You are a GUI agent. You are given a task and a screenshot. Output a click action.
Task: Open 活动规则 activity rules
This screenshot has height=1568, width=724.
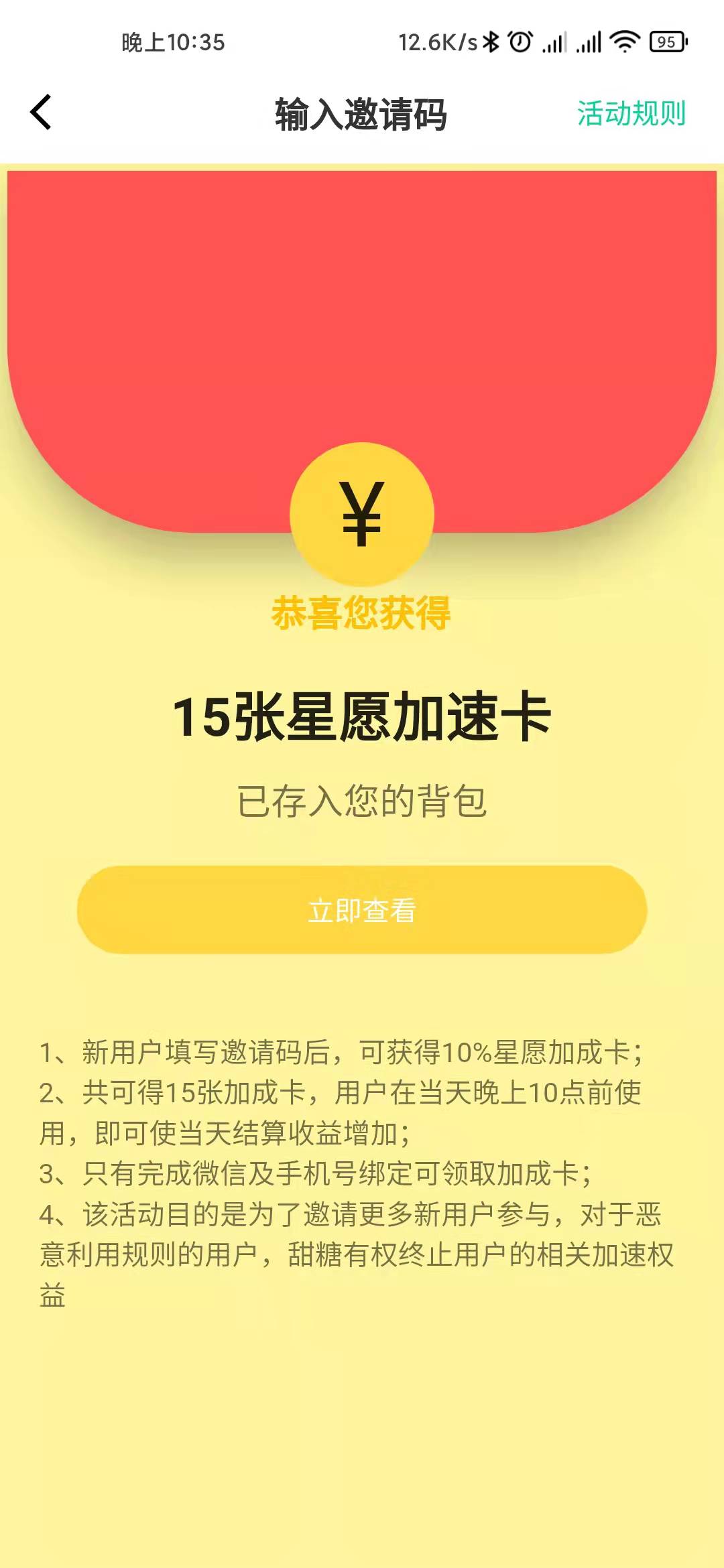tap(631, 113)
